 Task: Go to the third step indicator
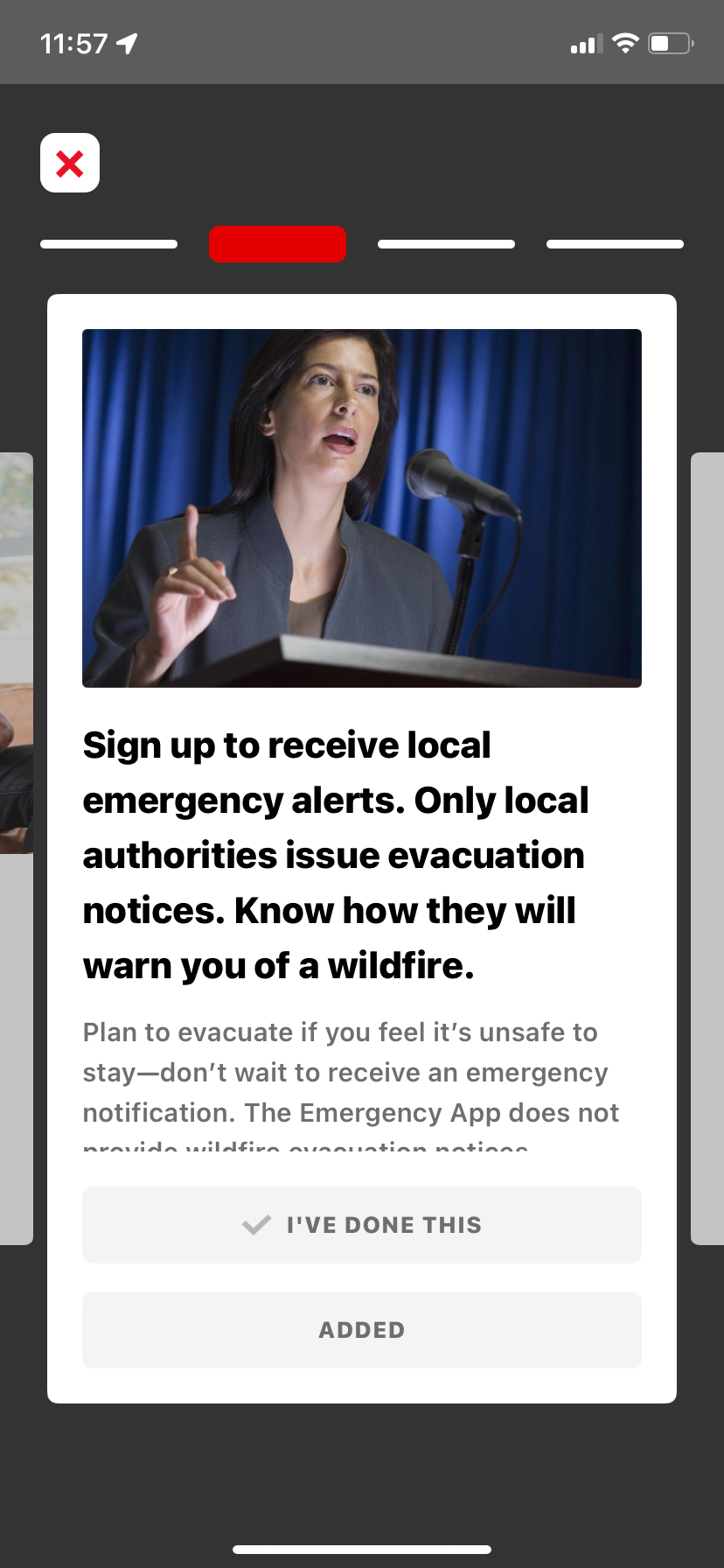[x=446, y=244]
